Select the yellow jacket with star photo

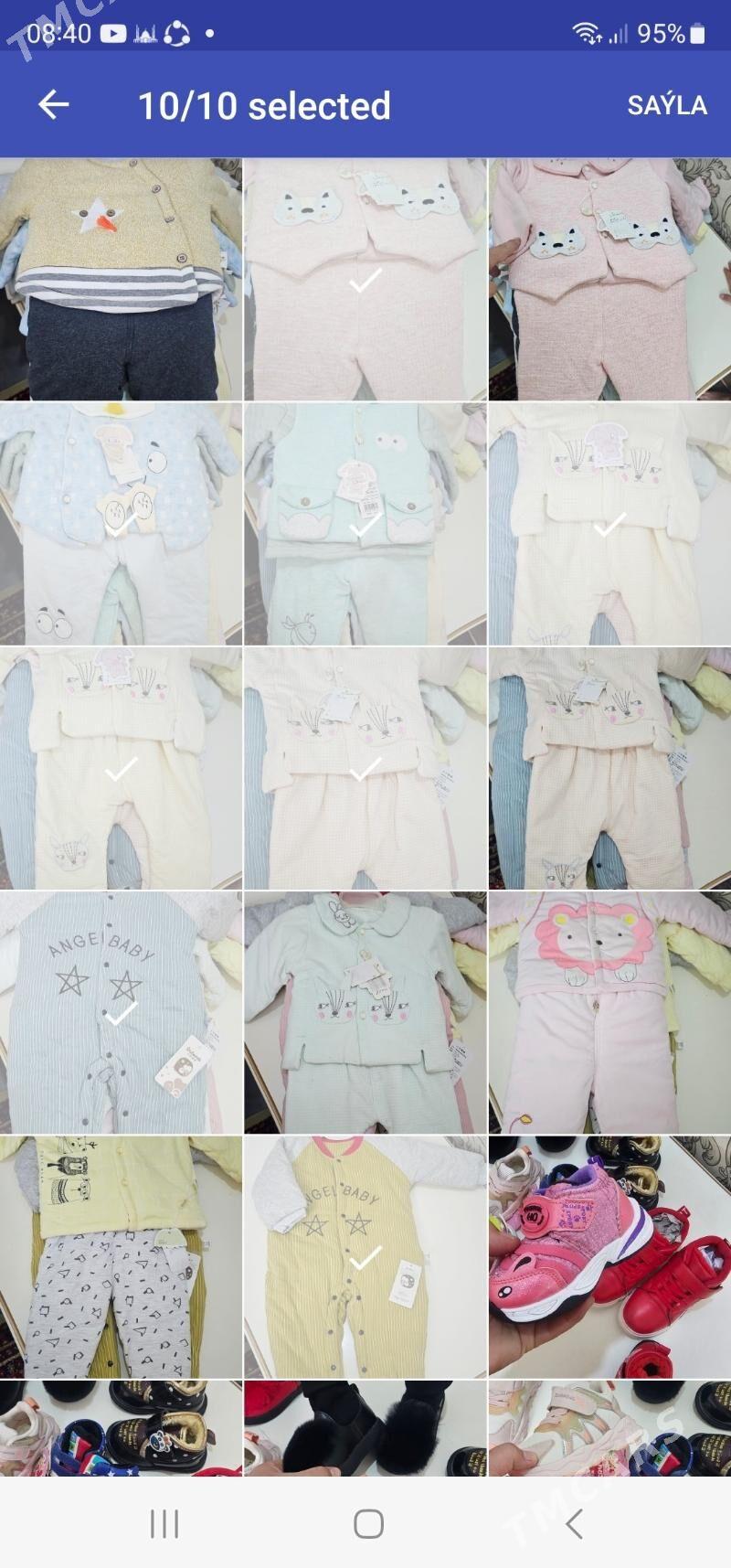[121, 280]
